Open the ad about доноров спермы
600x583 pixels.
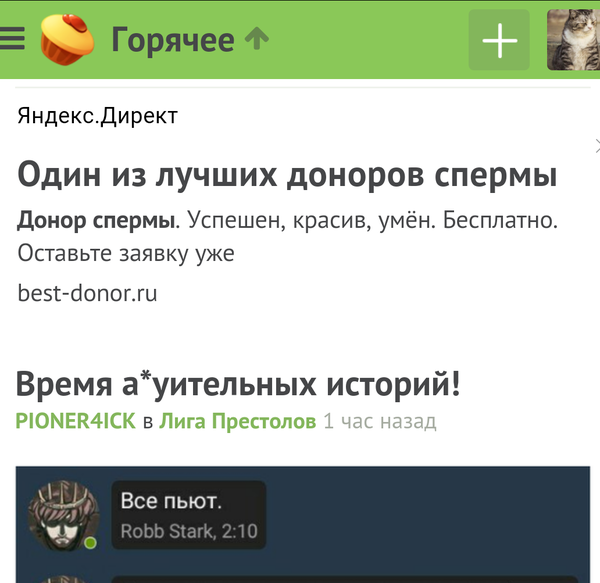pos(287,176)
